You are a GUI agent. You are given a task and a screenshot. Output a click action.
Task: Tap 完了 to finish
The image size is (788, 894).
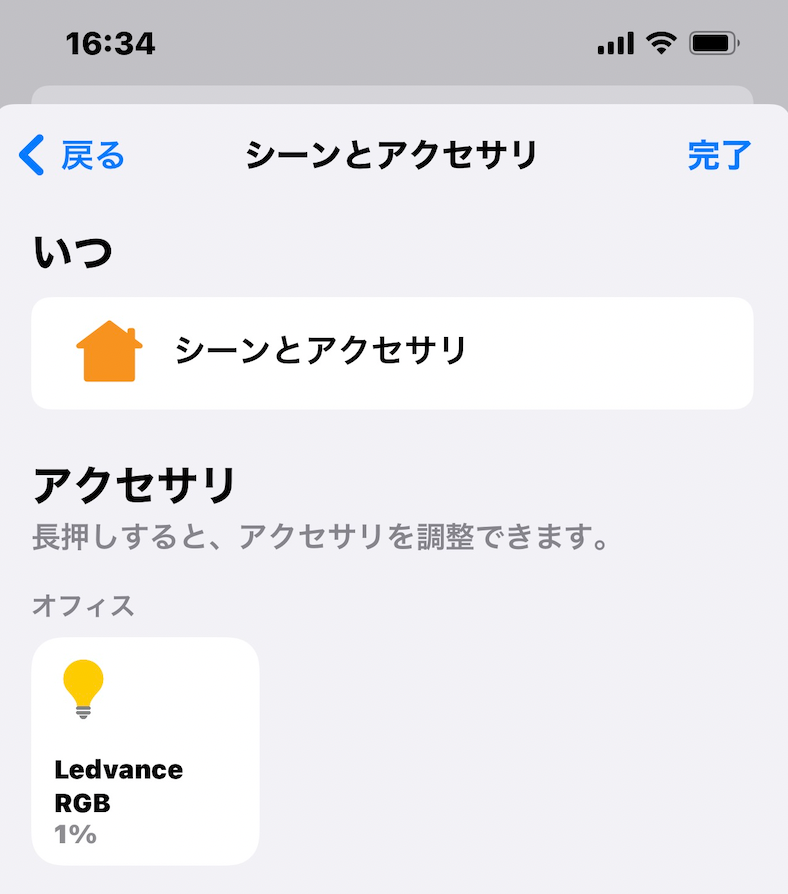(x=719, y=156)
